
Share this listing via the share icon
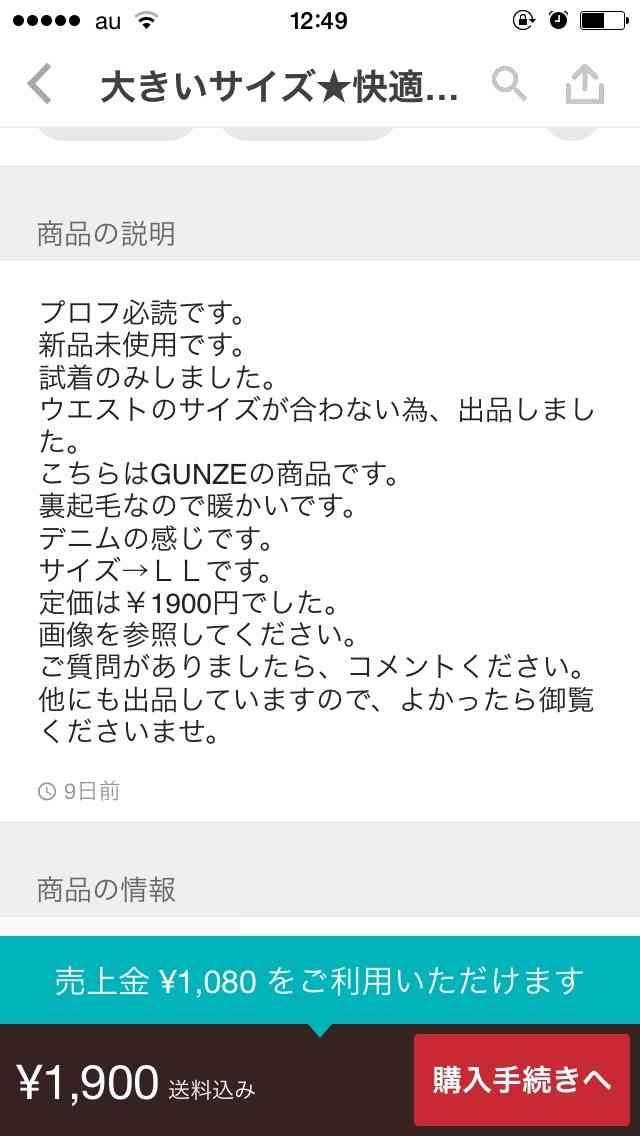[x=585, y=85]
